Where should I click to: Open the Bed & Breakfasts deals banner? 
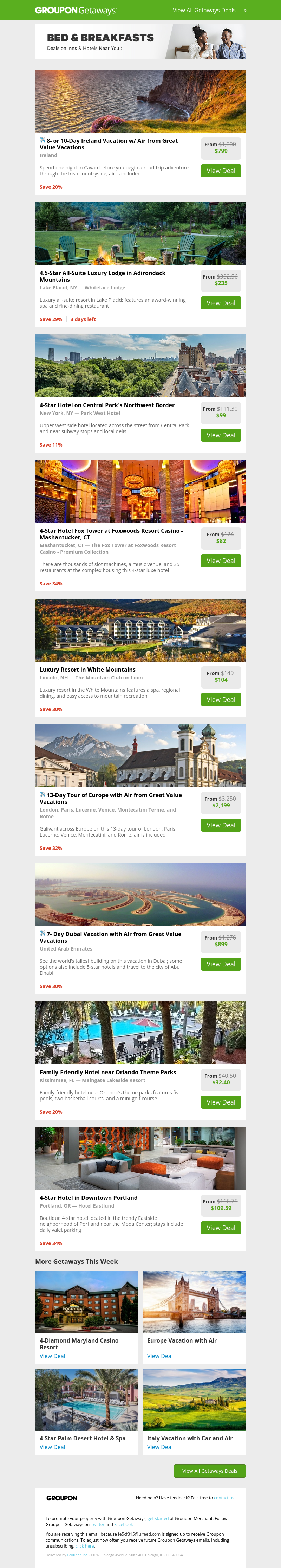tap(140, 41)
